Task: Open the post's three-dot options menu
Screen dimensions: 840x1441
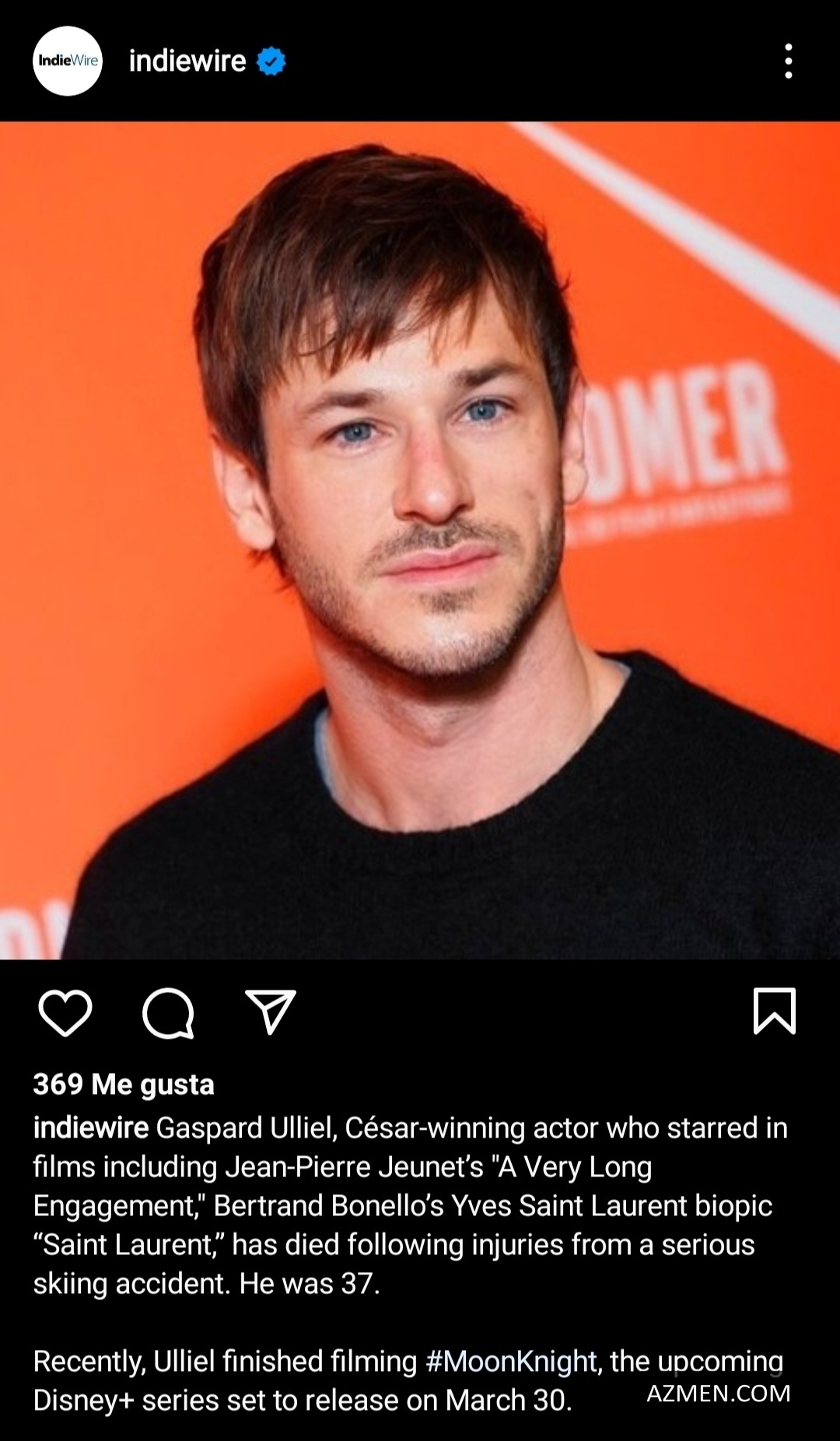Action: (x=788, y=61)
